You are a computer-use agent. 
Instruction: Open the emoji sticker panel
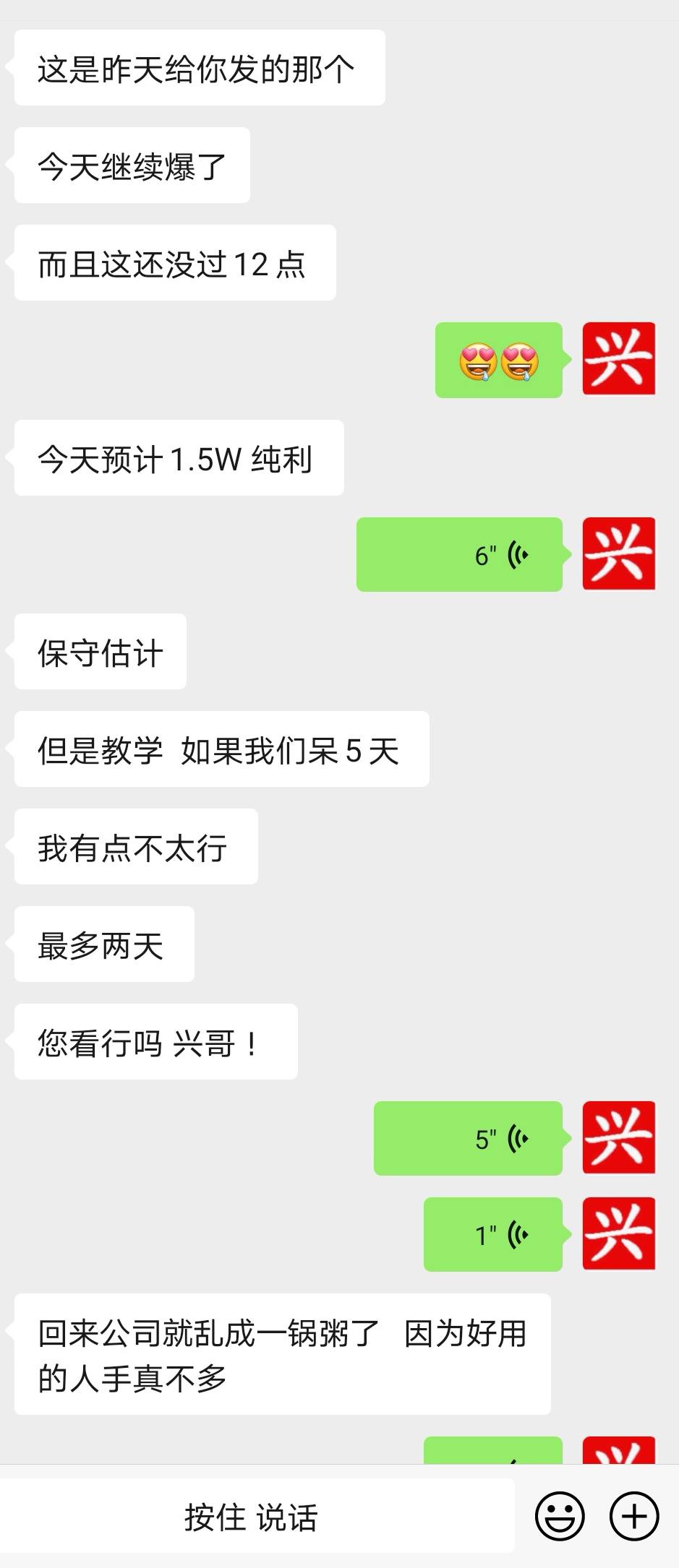tap(560, 1516)
